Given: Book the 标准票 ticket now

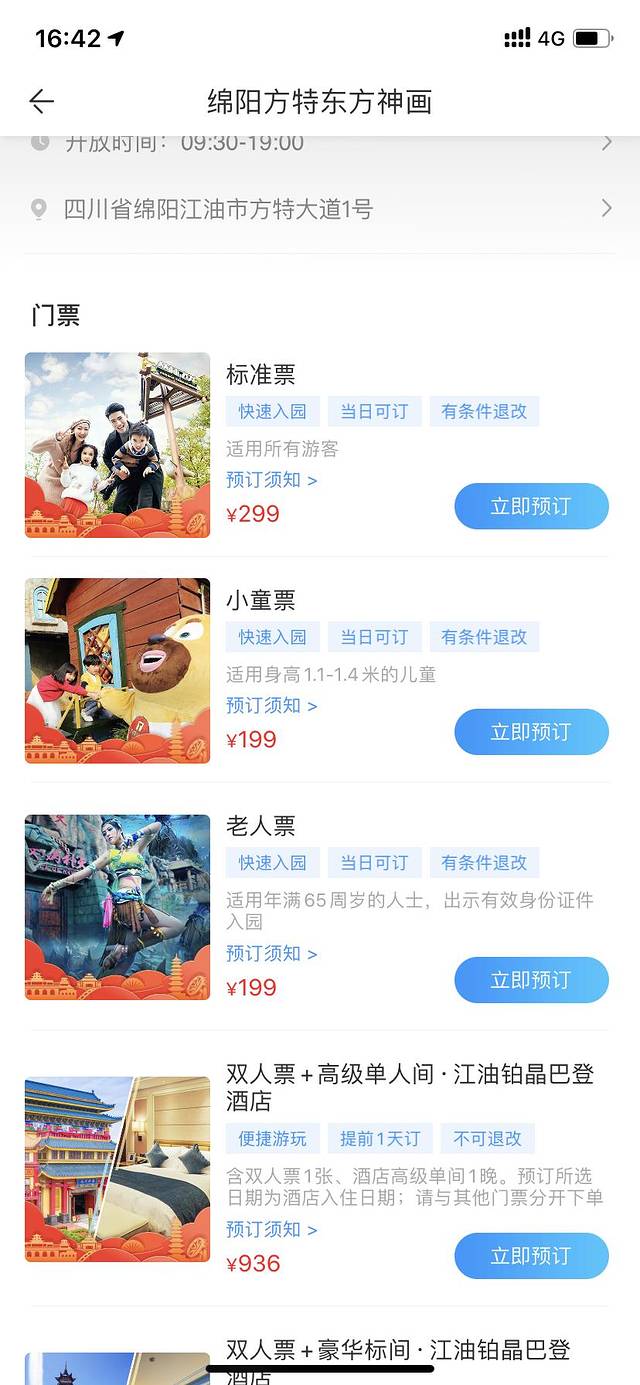Looking at the screenshot, I should [531, 506].
